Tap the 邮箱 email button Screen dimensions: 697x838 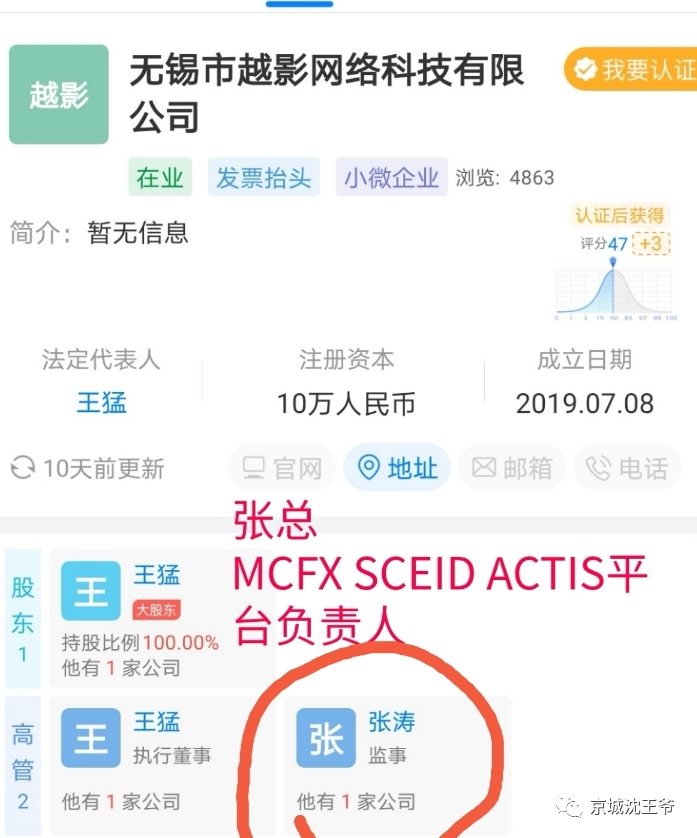tap(513, 468)
